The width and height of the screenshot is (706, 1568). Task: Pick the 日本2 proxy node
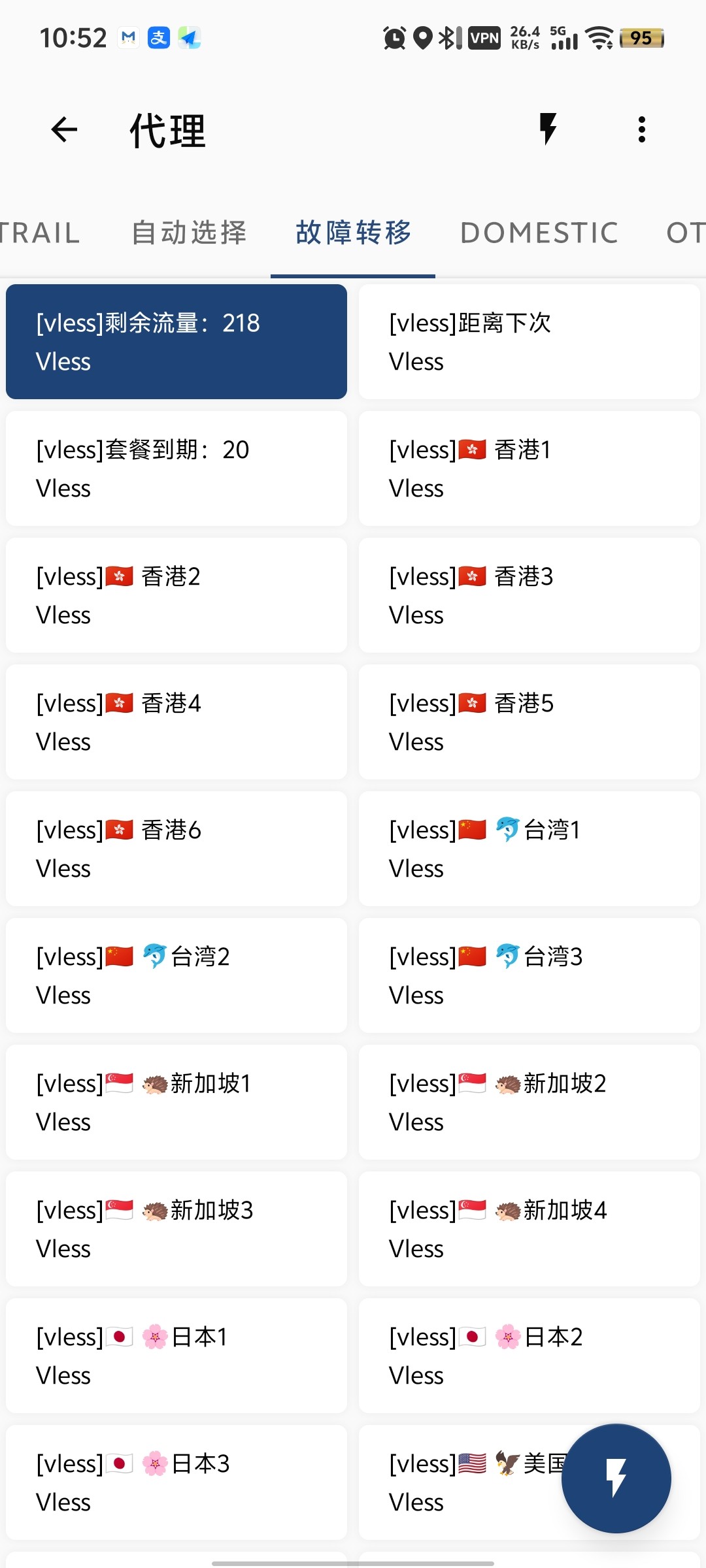pyautogui.click(x=529, y=1356)
